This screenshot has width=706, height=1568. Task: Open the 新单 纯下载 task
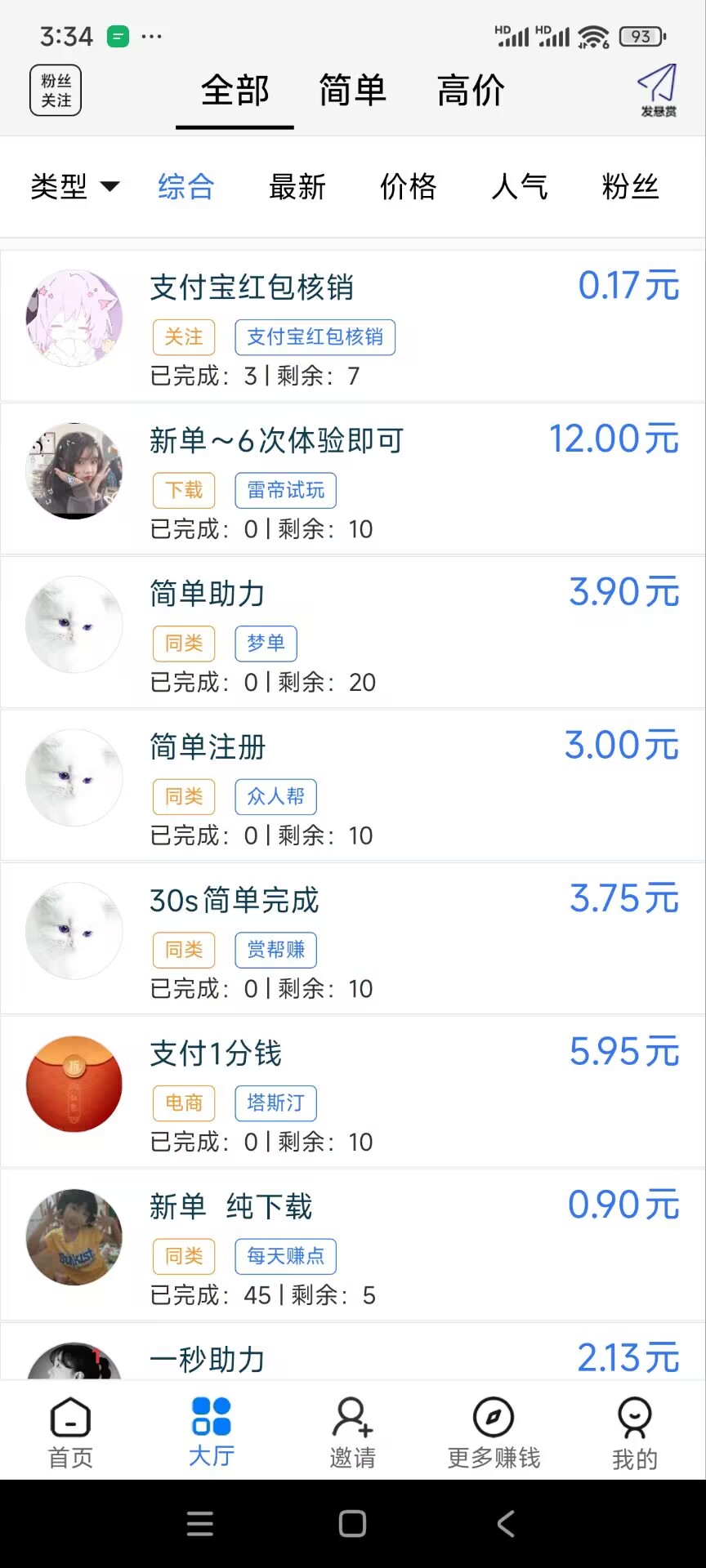point(353,1245)
